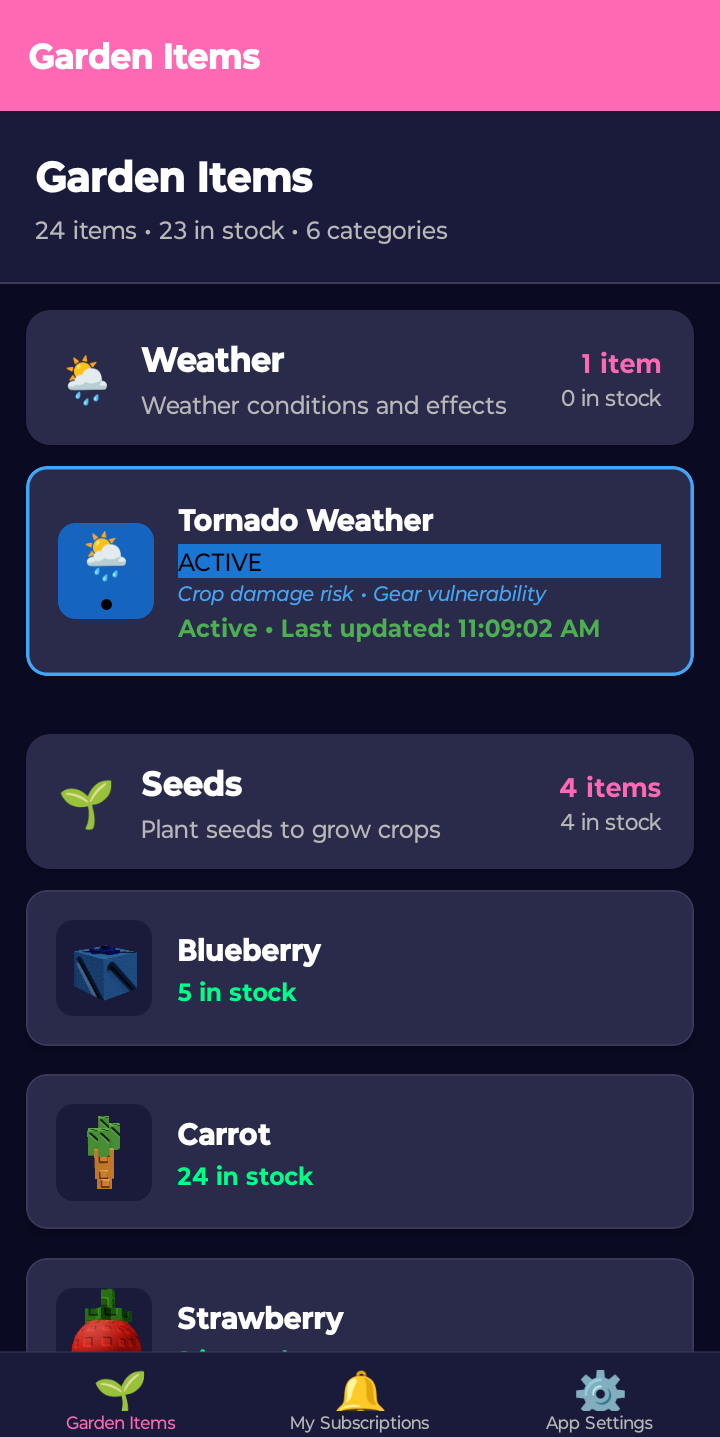Click the Seeds sprout icon

(86, 801)
